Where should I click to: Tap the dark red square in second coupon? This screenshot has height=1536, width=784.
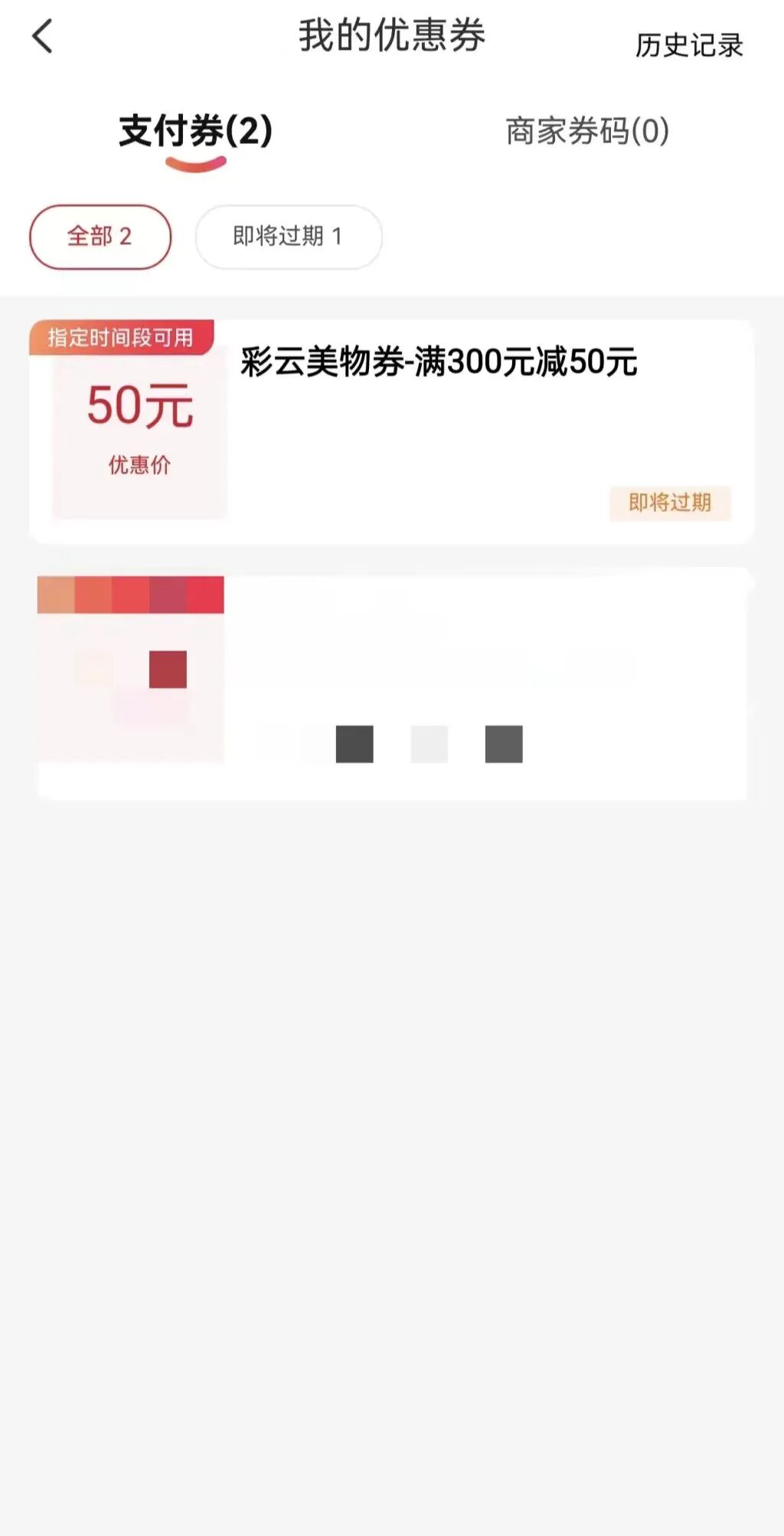point(167,667)
